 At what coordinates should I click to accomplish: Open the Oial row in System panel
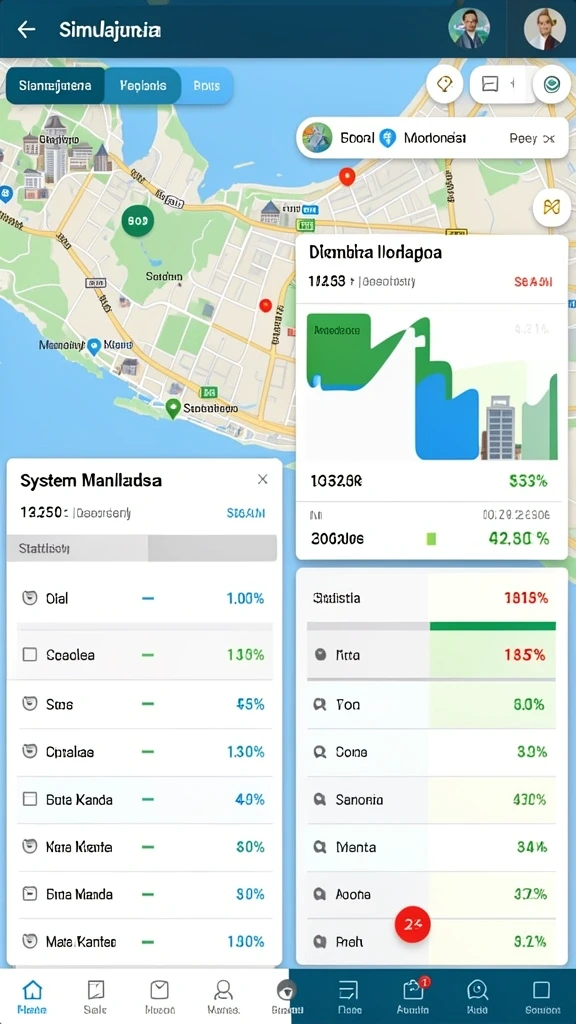click(x=144, y=598)
